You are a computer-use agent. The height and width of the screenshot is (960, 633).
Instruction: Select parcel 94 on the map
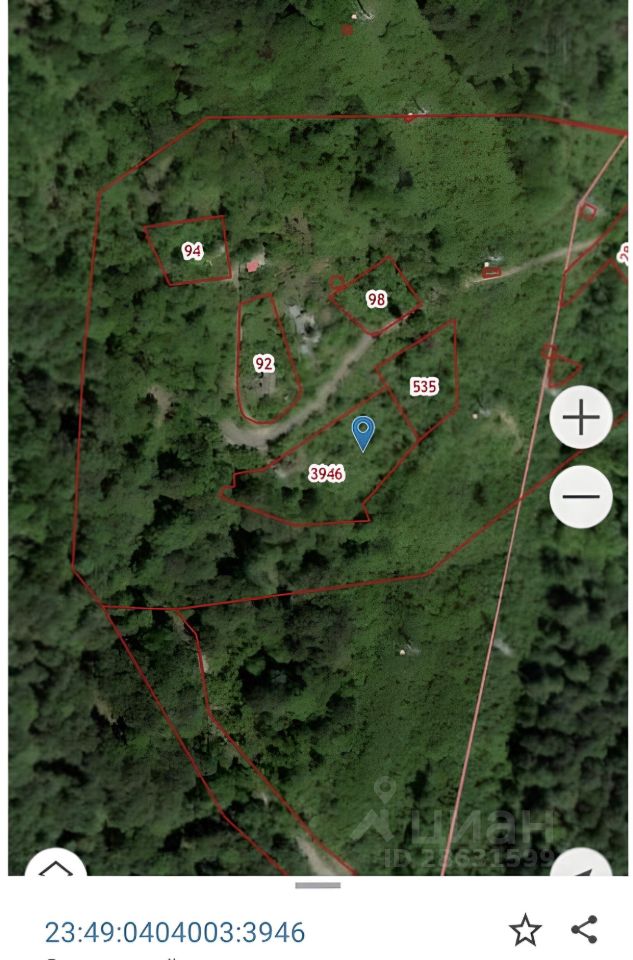(192, 251)
